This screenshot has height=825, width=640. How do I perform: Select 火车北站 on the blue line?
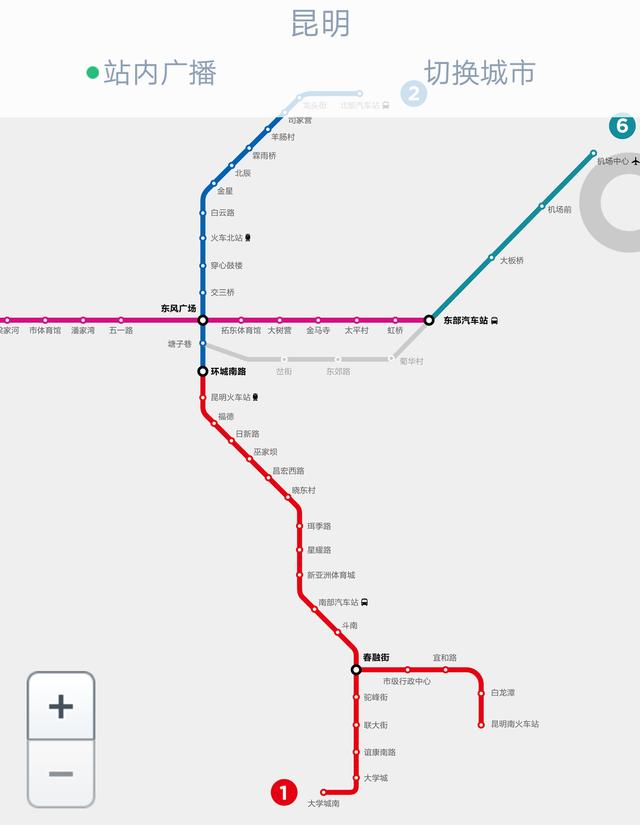pyautogui.click(x=202, y=238)
